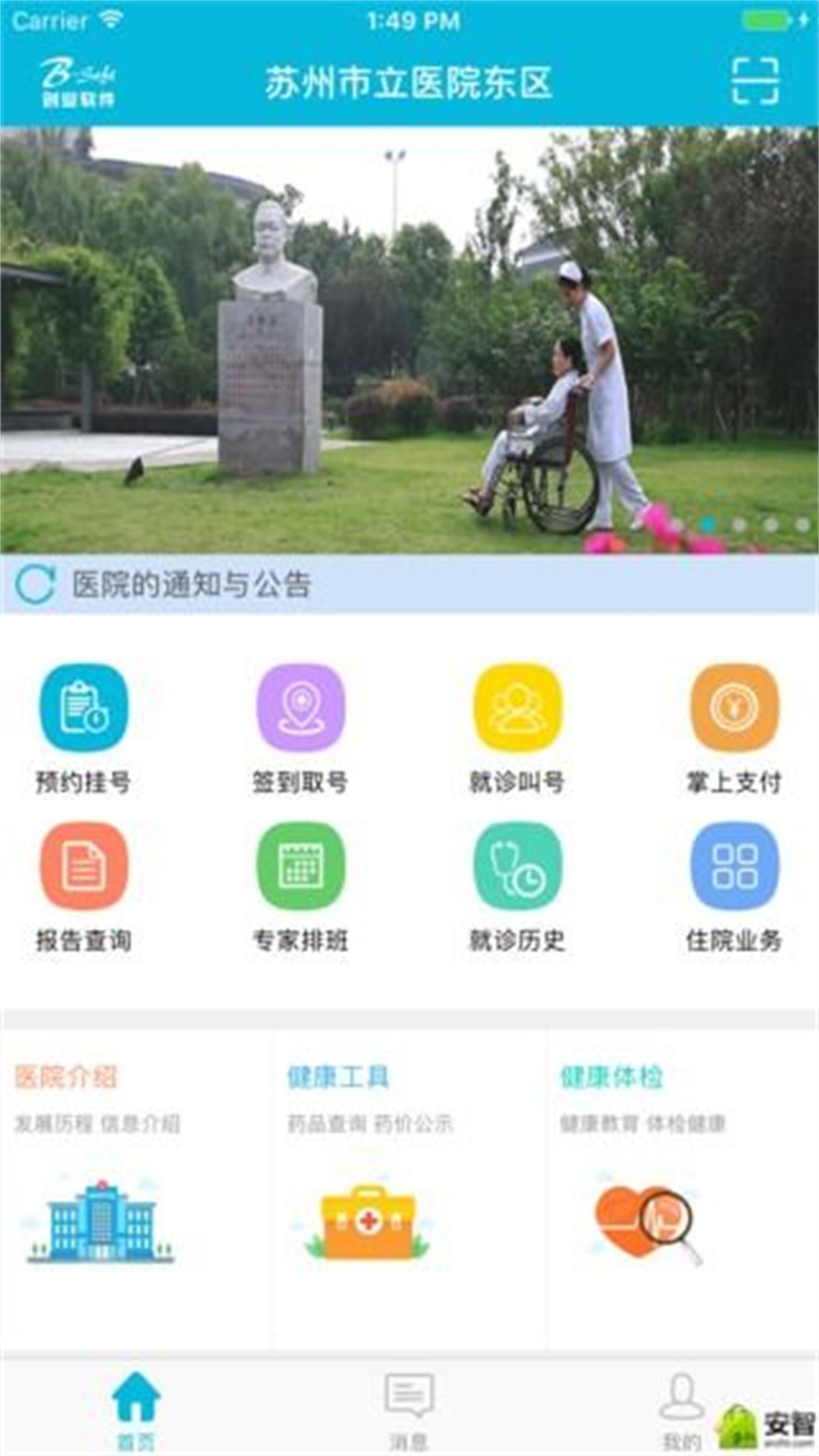
Task: Open the 医院介绍 hospital intro card
Action: pyautogui.click(x=136, y=1183)
